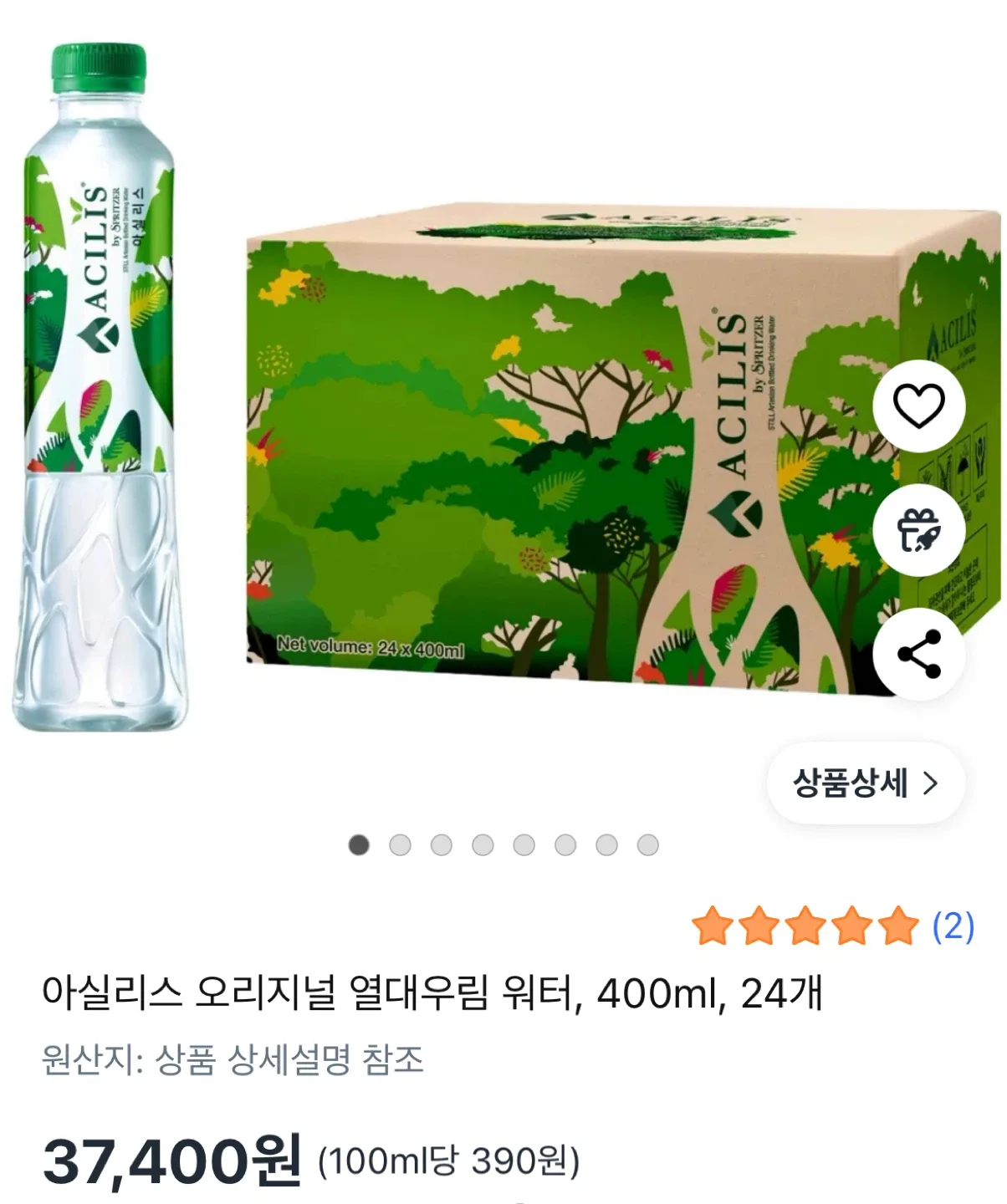1007x1204 pixels.
Task: Tap the gift icon button
Action: 918,530
